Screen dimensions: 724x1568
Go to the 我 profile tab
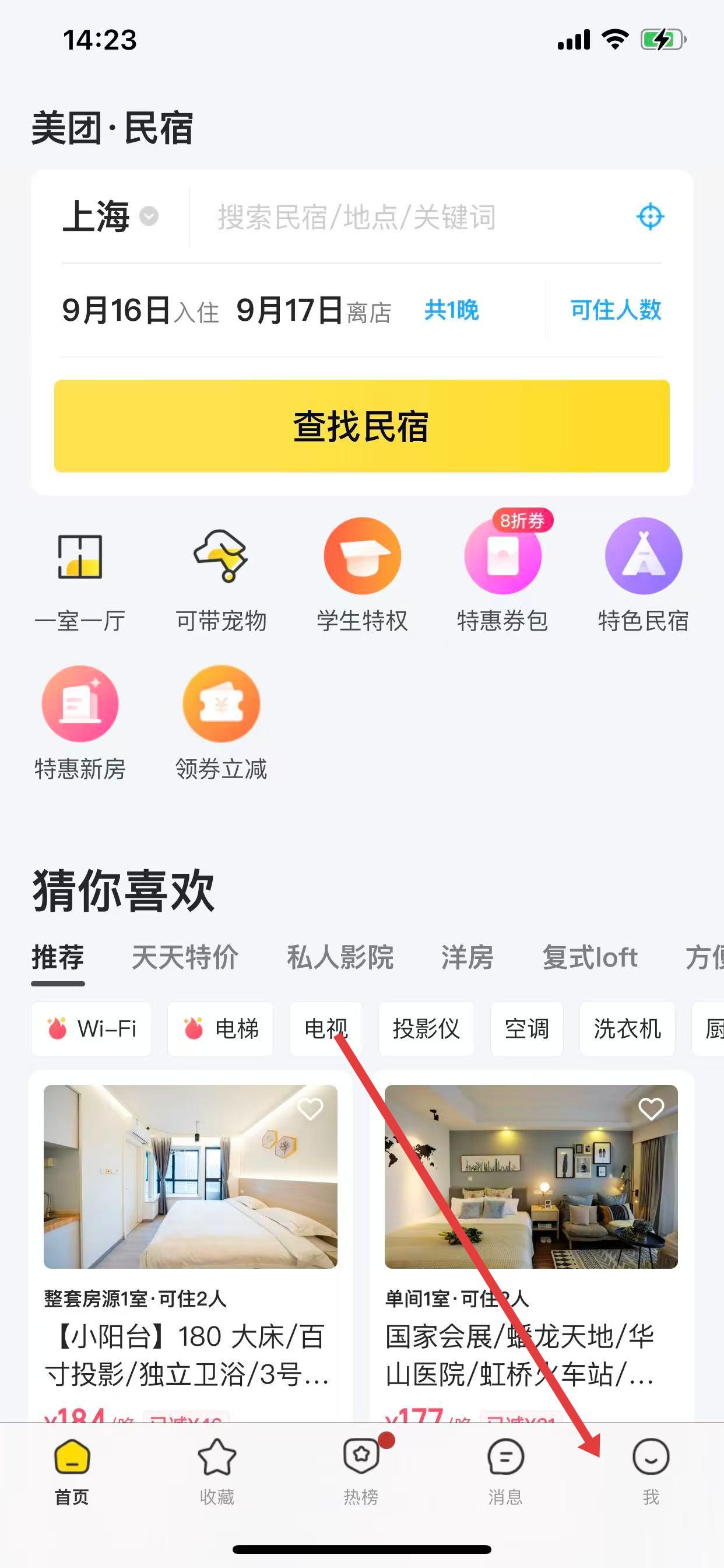tap(651, 1471)
